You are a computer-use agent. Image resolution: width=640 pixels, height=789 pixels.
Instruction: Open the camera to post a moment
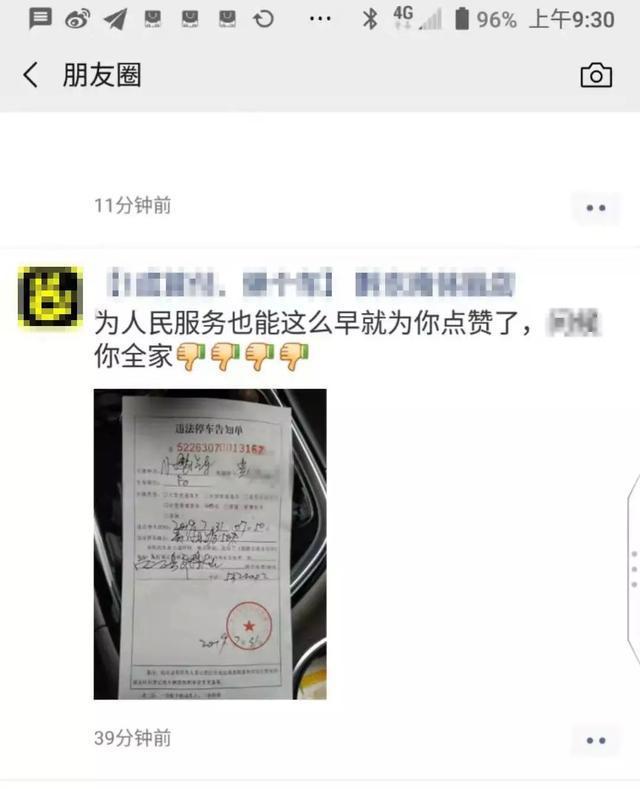[x=596, y=75]
